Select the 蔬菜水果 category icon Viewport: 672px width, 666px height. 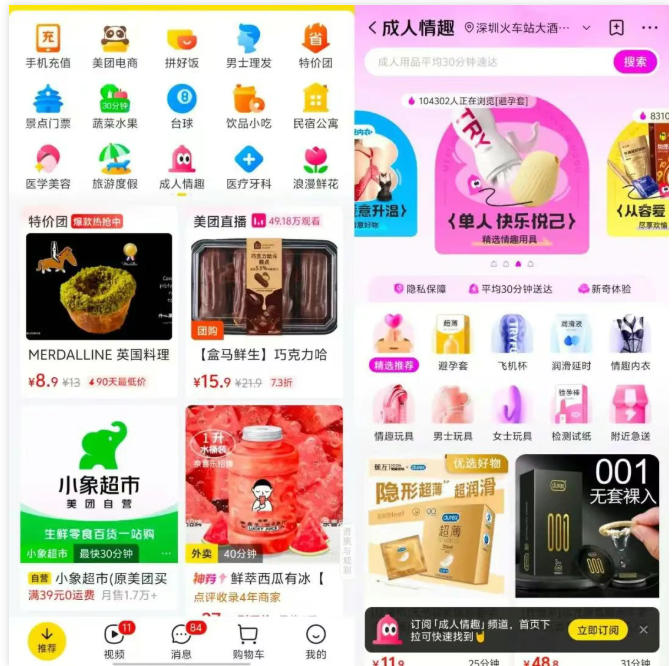click(115, 107)
